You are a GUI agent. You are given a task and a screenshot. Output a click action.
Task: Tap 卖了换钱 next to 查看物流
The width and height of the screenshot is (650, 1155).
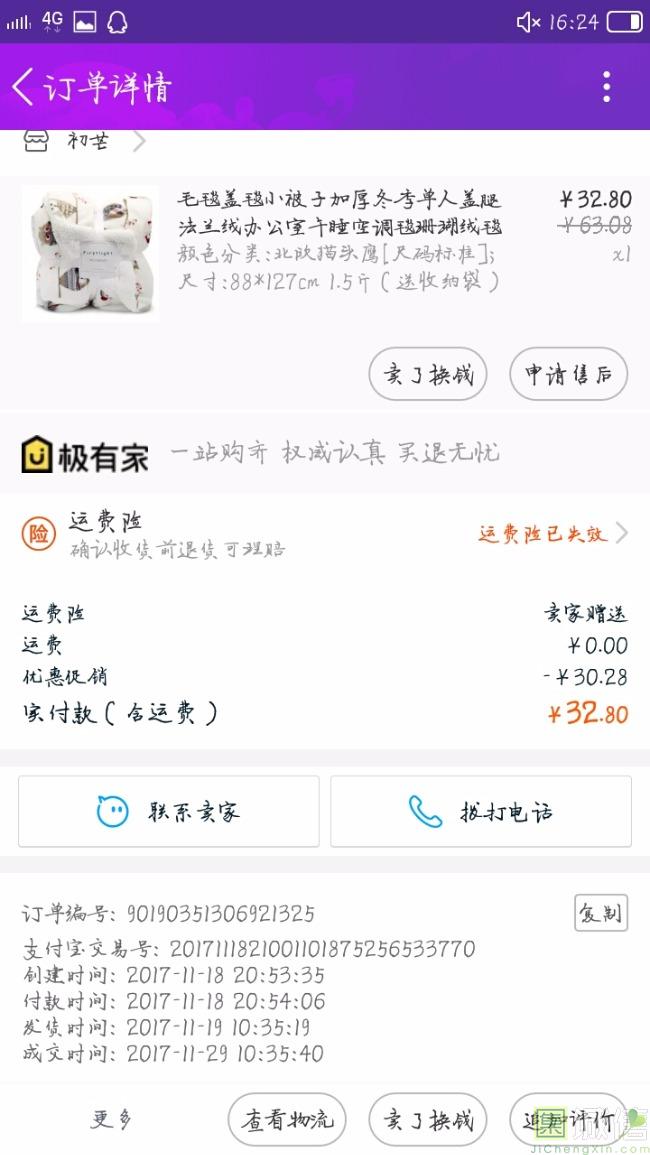click(x=428, y=1120)
